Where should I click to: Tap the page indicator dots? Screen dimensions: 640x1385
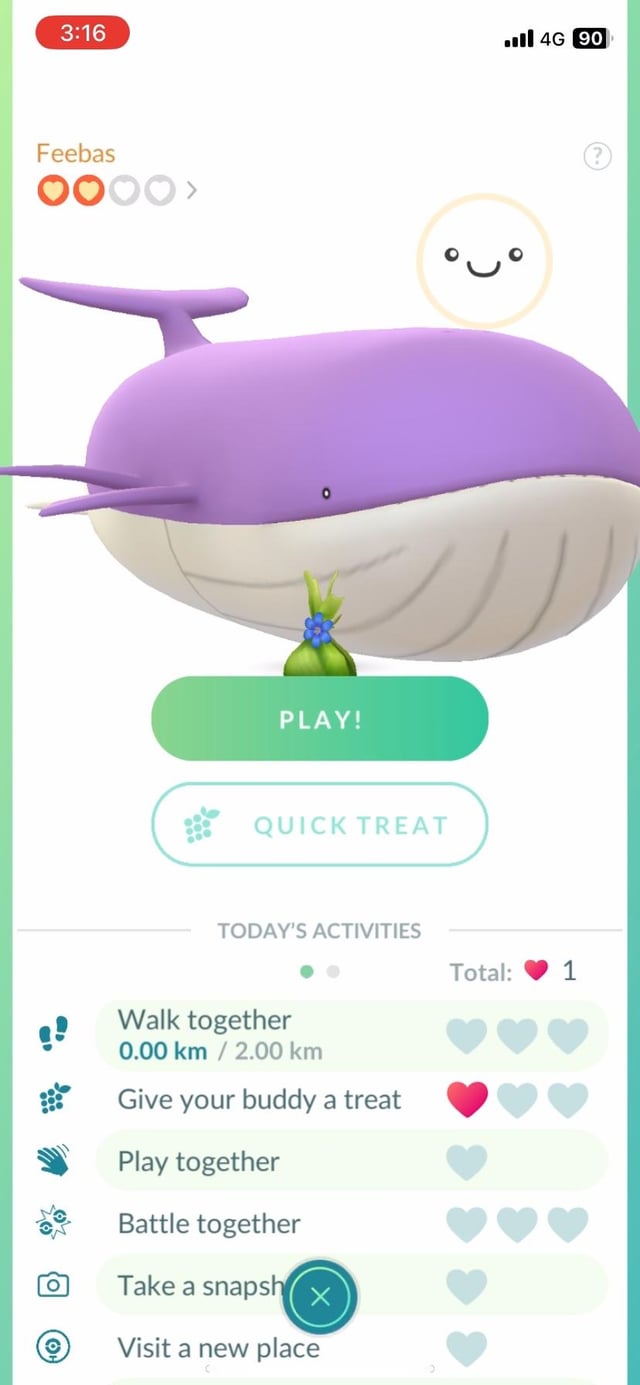tap(320, 971)
